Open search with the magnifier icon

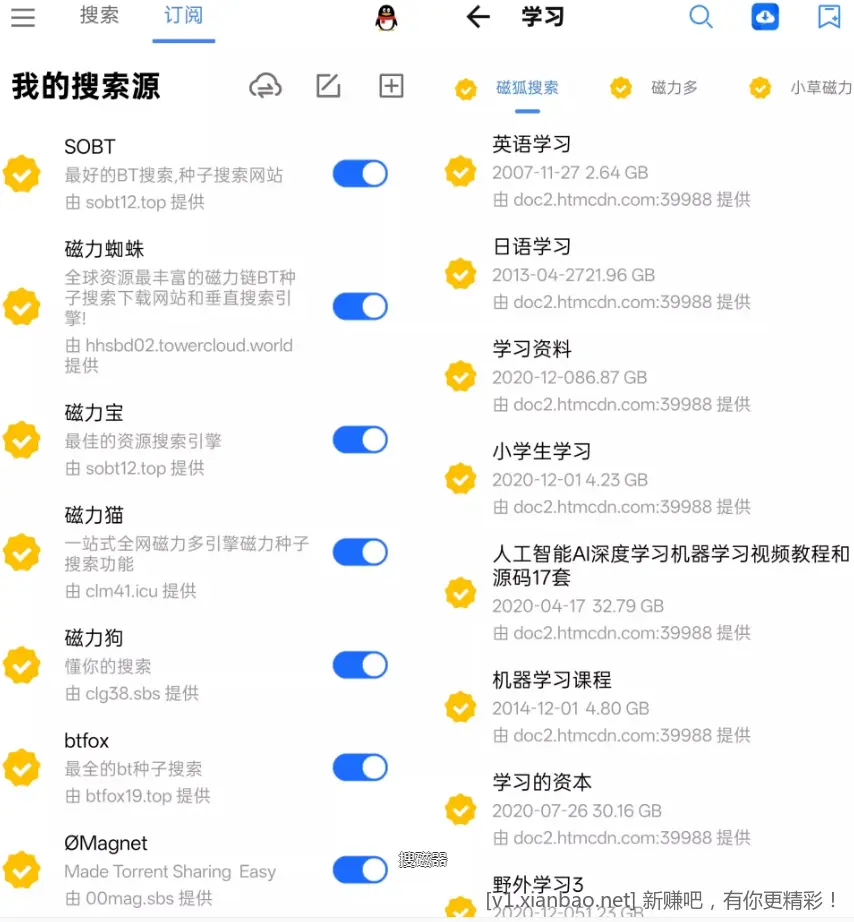point(701,18)
